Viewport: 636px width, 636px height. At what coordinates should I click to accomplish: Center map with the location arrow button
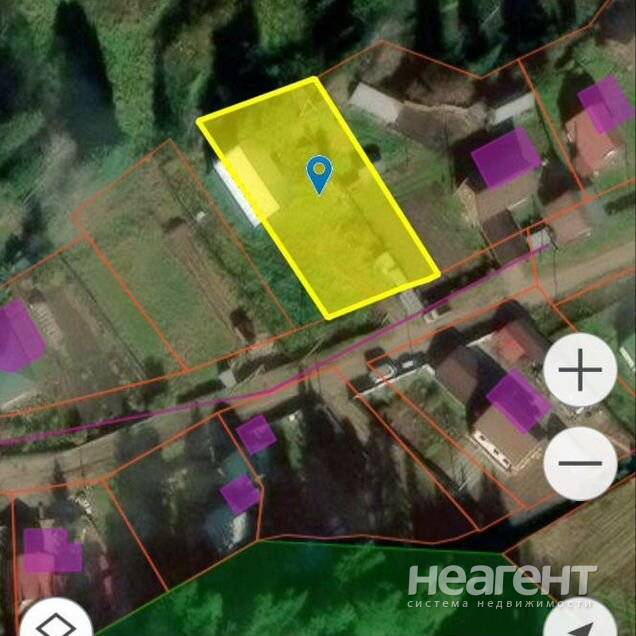click(x=586, y=624)
